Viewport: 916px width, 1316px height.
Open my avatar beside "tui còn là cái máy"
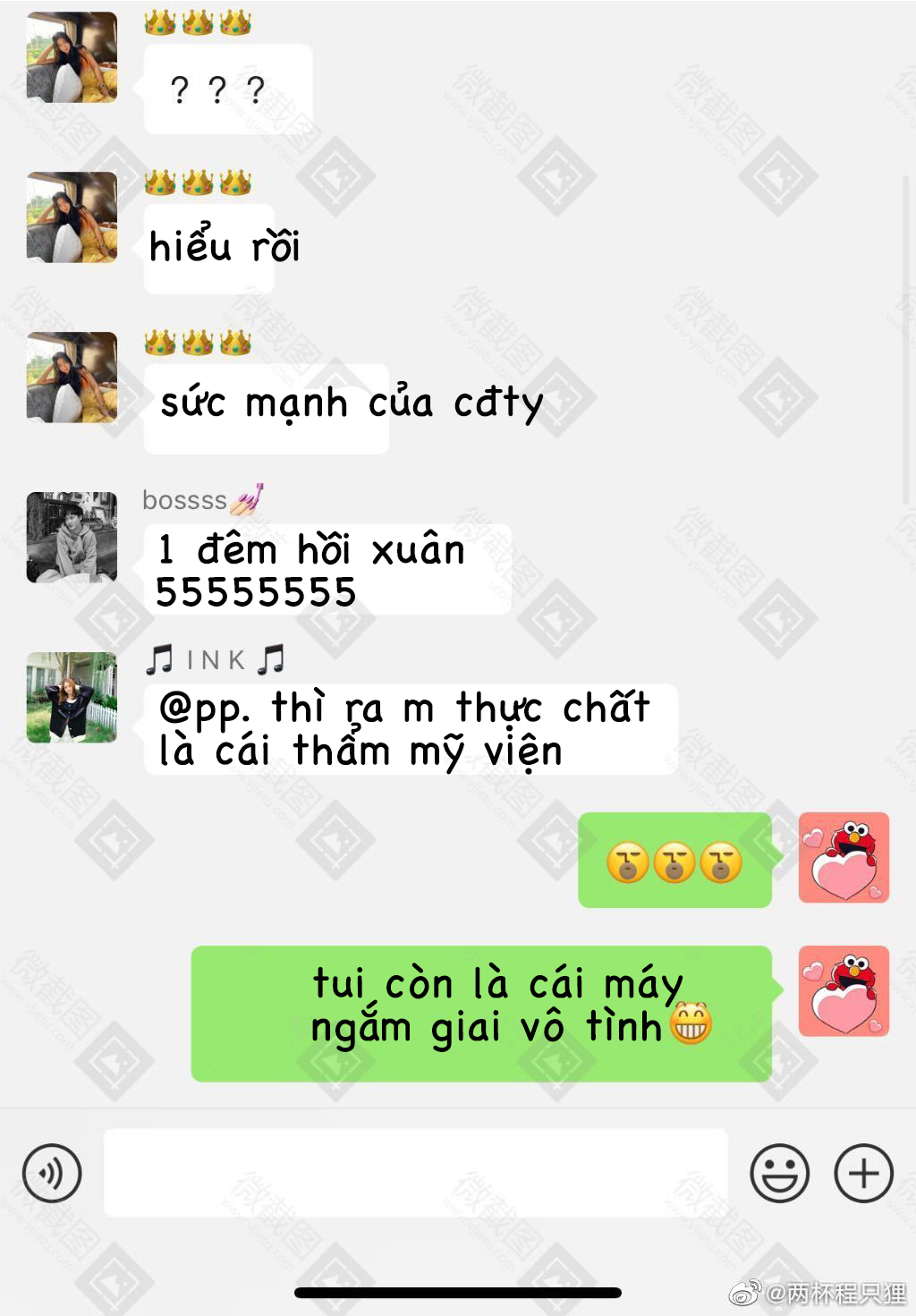click(x=844, y=991)
